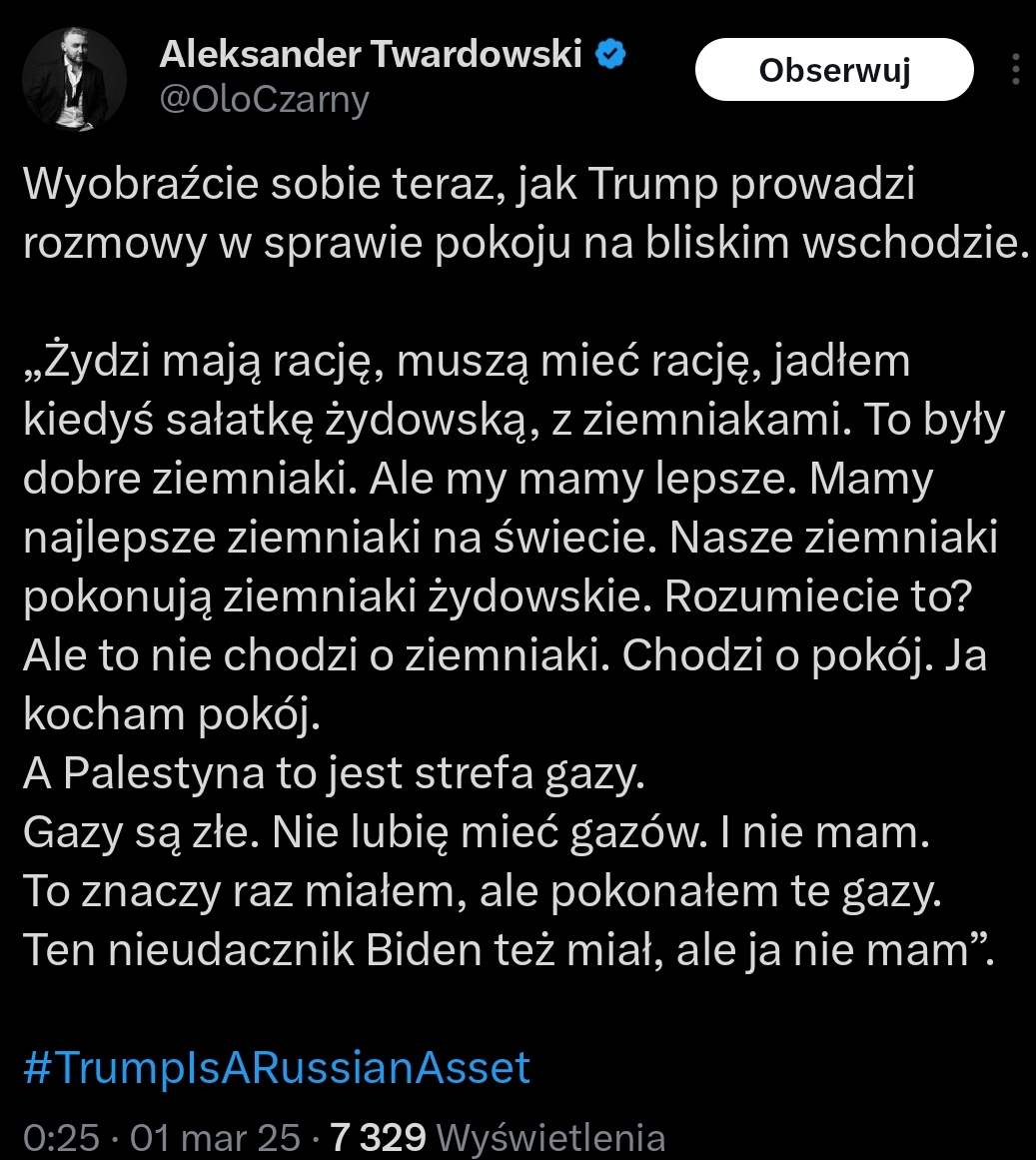Tap the Obserwuj follow button
The image size is (1036, 1160).
[x=834, y=70]
